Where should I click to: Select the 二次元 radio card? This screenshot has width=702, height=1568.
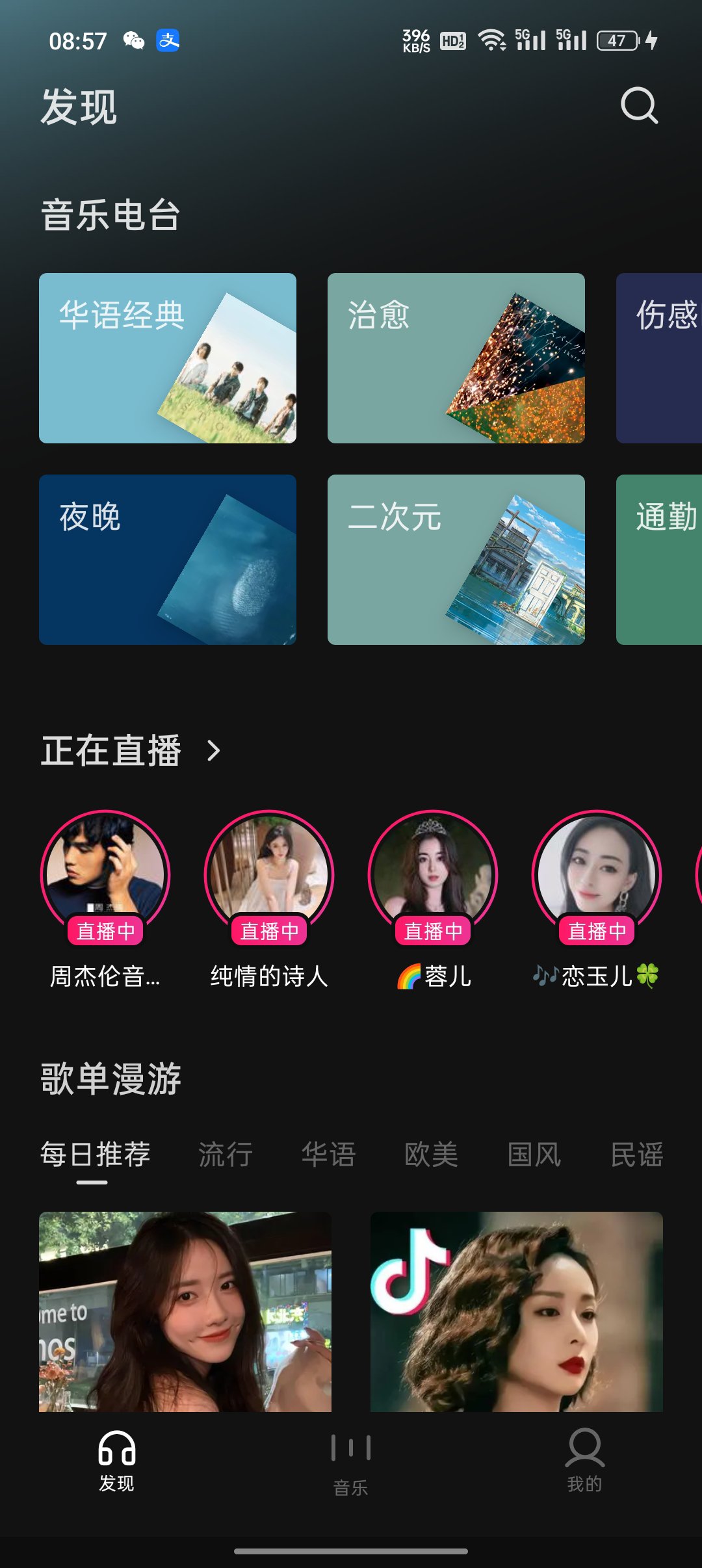456,560
